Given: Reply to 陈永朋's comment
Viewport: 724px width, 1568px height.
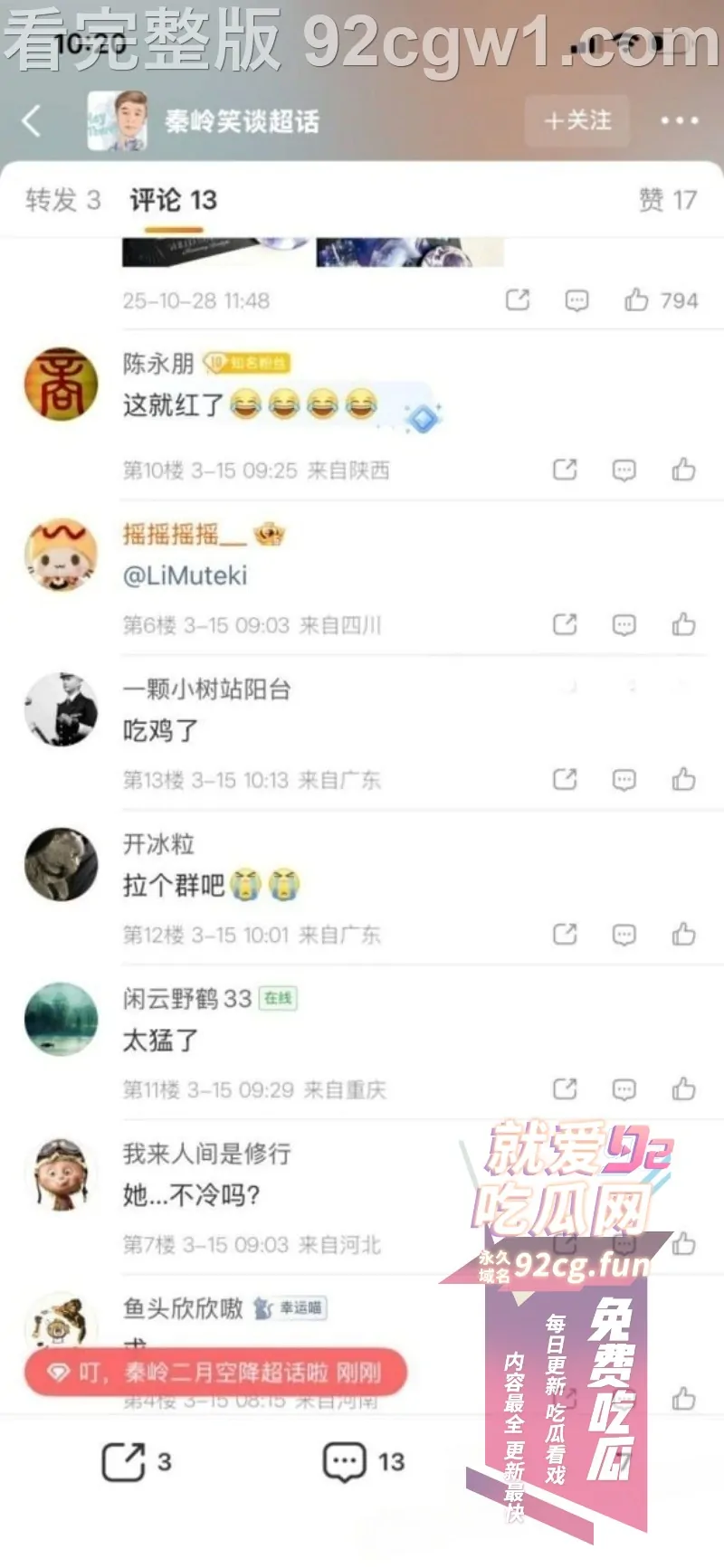Looking at the screenshot, I should 624,470.
